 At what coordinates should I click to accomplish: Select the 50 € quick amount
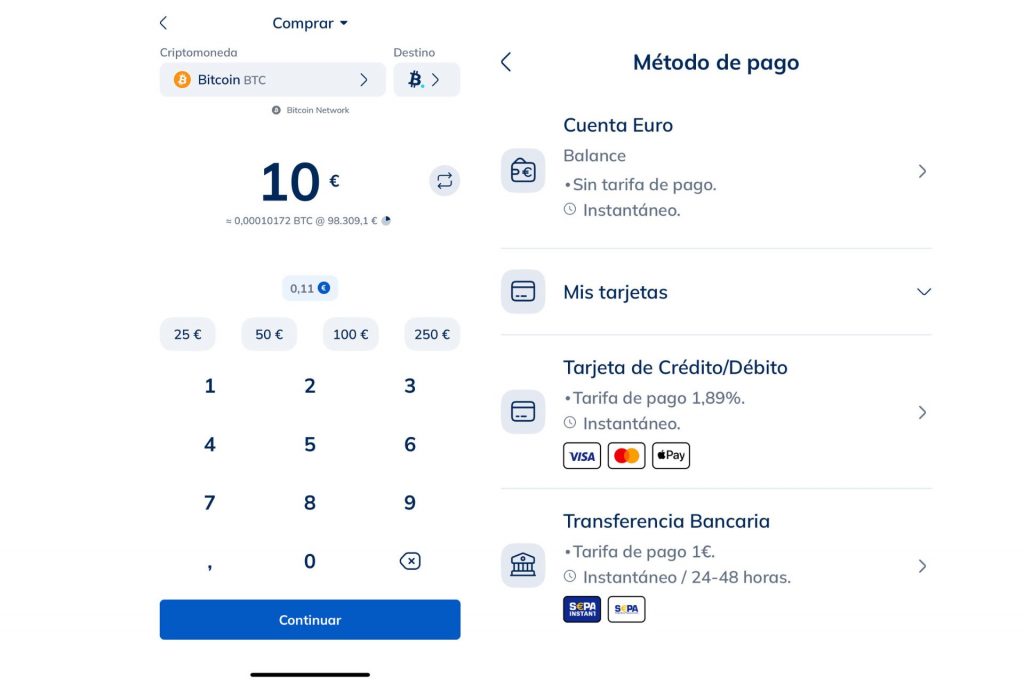pyautogui.click(x=269, y=334)
